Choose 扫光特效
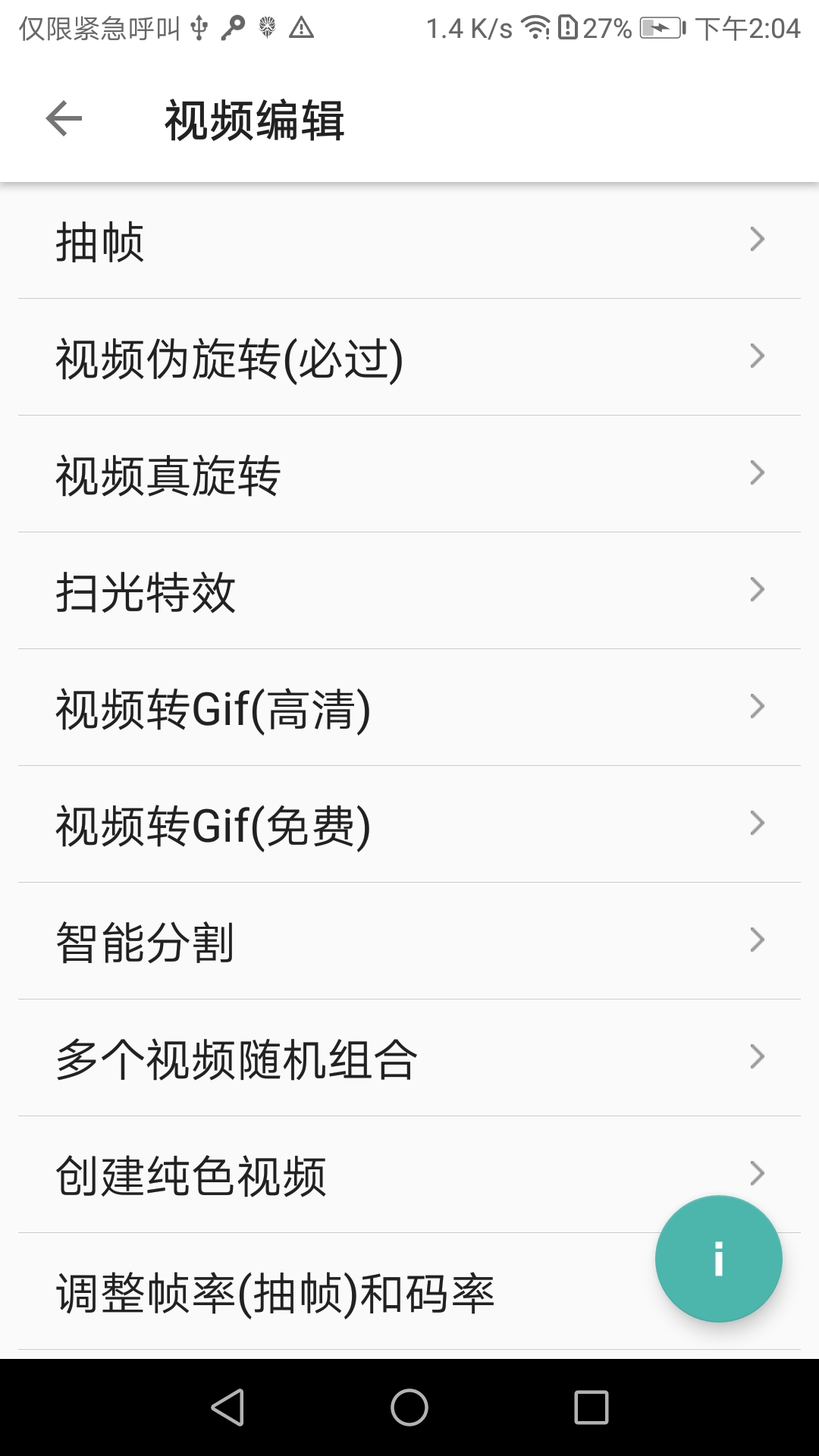This screenshot has width=819, height=1456. click(x=409, y=591)
